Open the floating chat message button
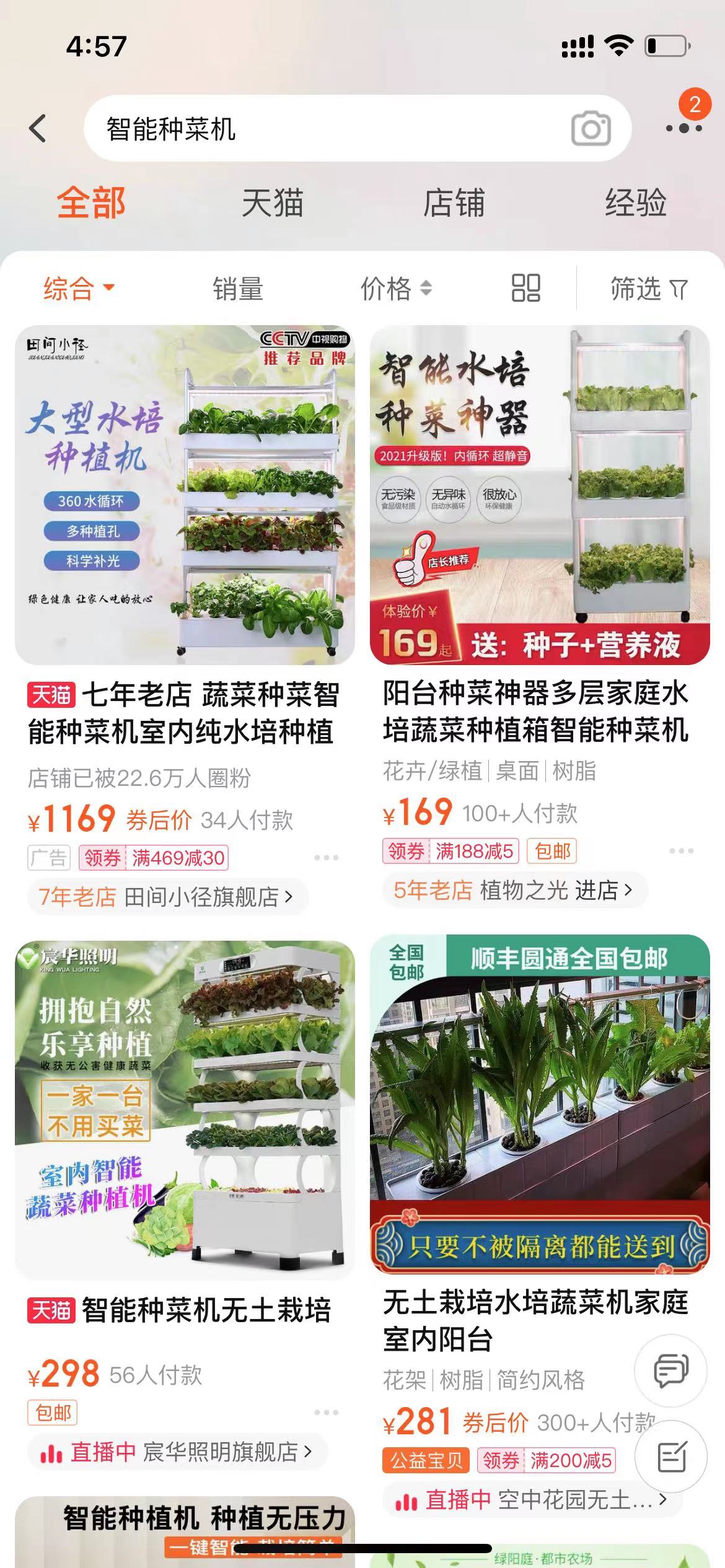Screen dimensions: 725x1568 [671, 1369]
